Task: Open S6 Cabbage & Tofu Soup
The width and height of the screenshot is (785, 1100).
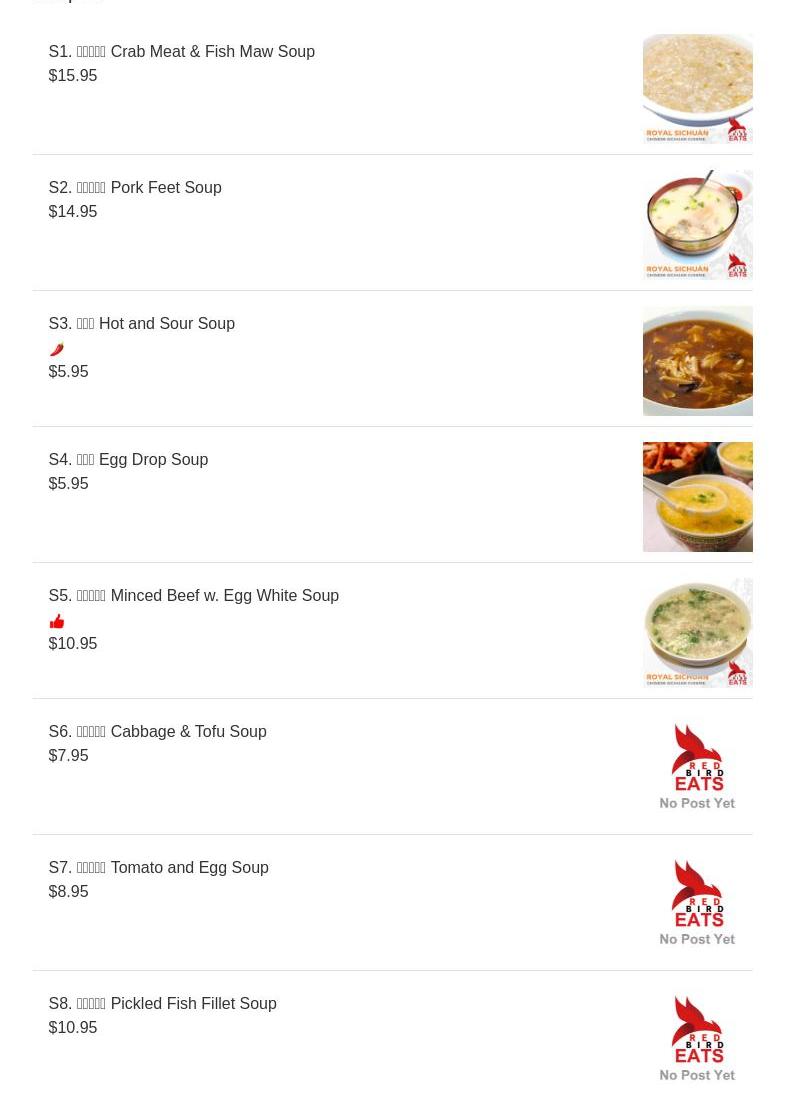Action: (x=157, y=732)
